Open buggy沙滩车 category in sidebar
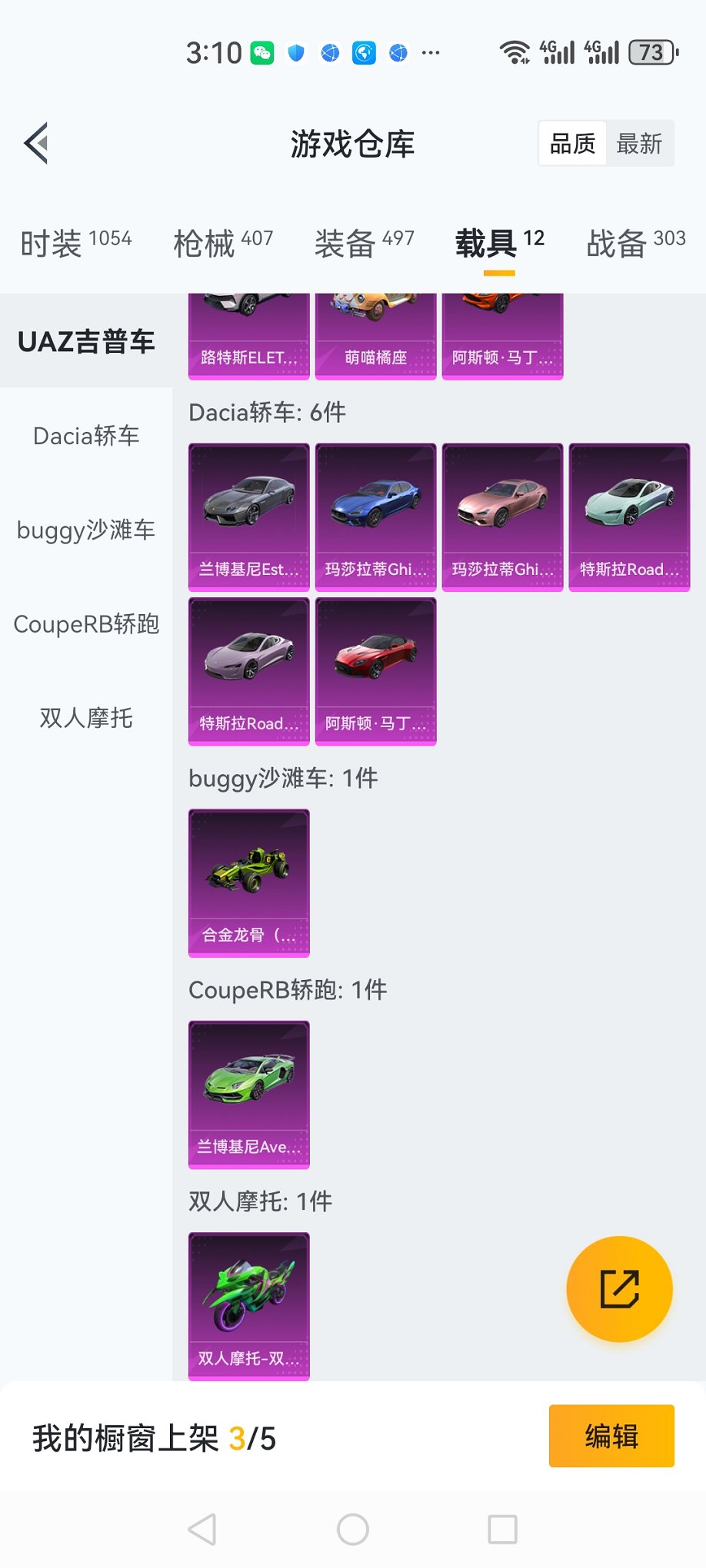This screenshot has height=1568, width=706. [85, 530]
